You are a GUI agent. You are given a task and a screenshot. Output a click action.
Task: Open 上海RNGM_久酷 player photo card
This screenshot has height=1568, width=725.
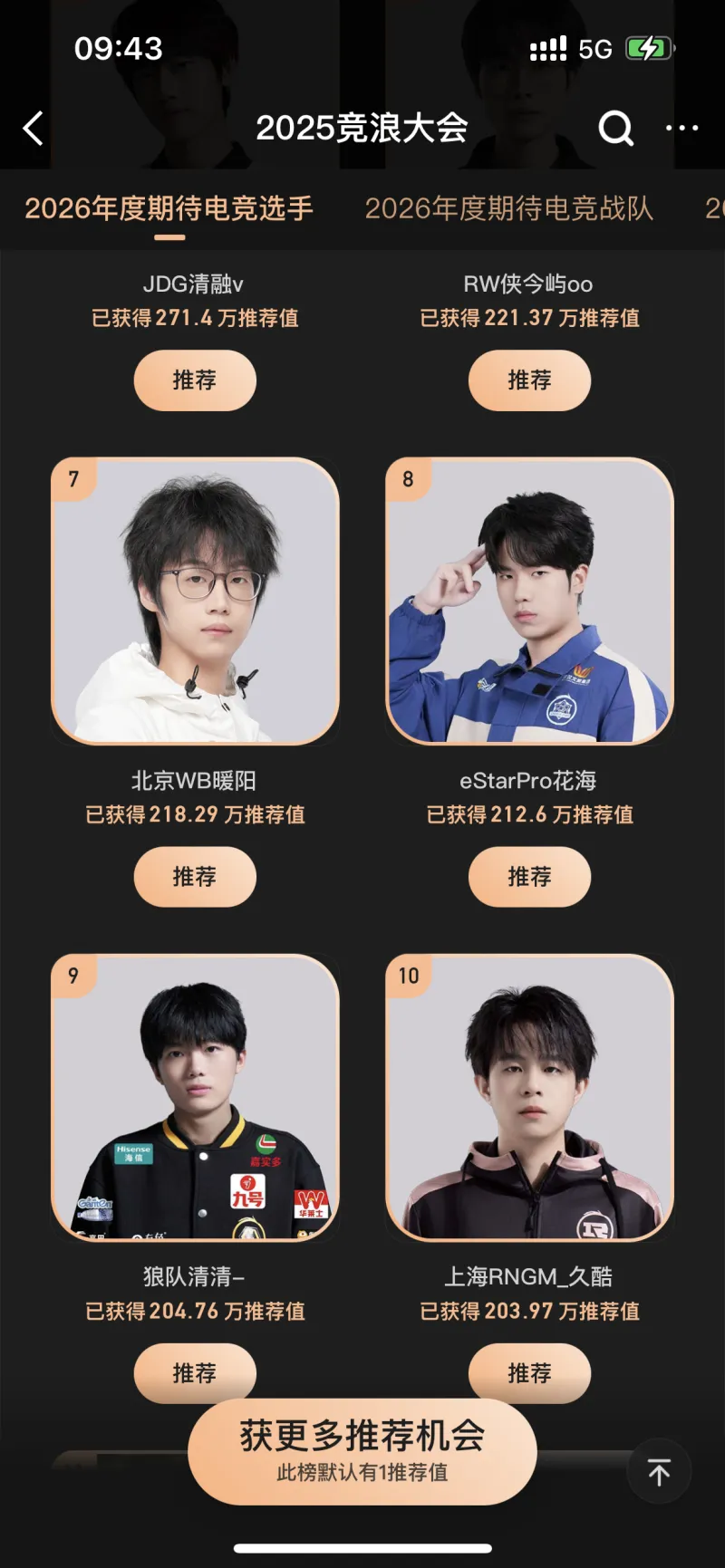coord(529,1097)
